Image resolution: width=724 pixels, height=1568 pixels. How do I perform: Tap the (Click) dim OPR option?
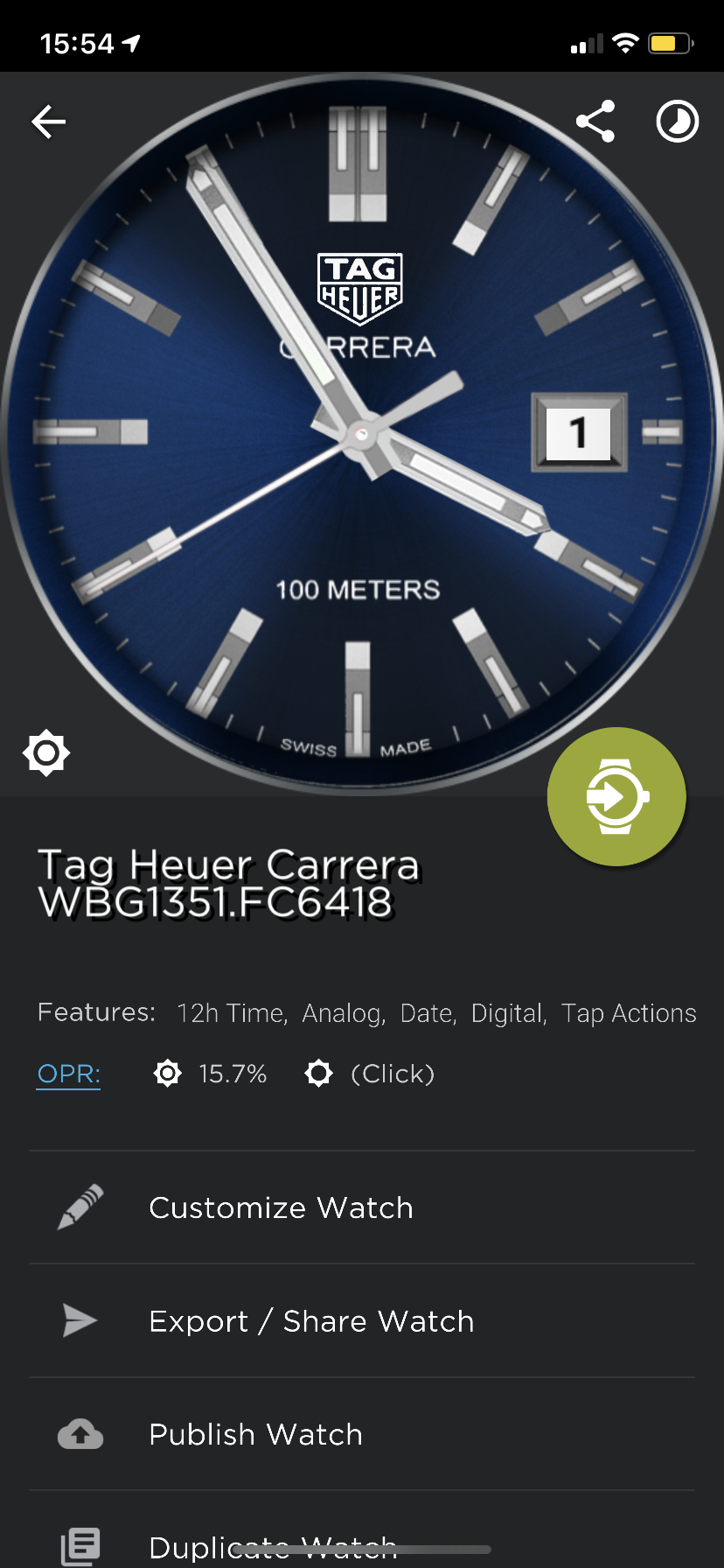371,1074
